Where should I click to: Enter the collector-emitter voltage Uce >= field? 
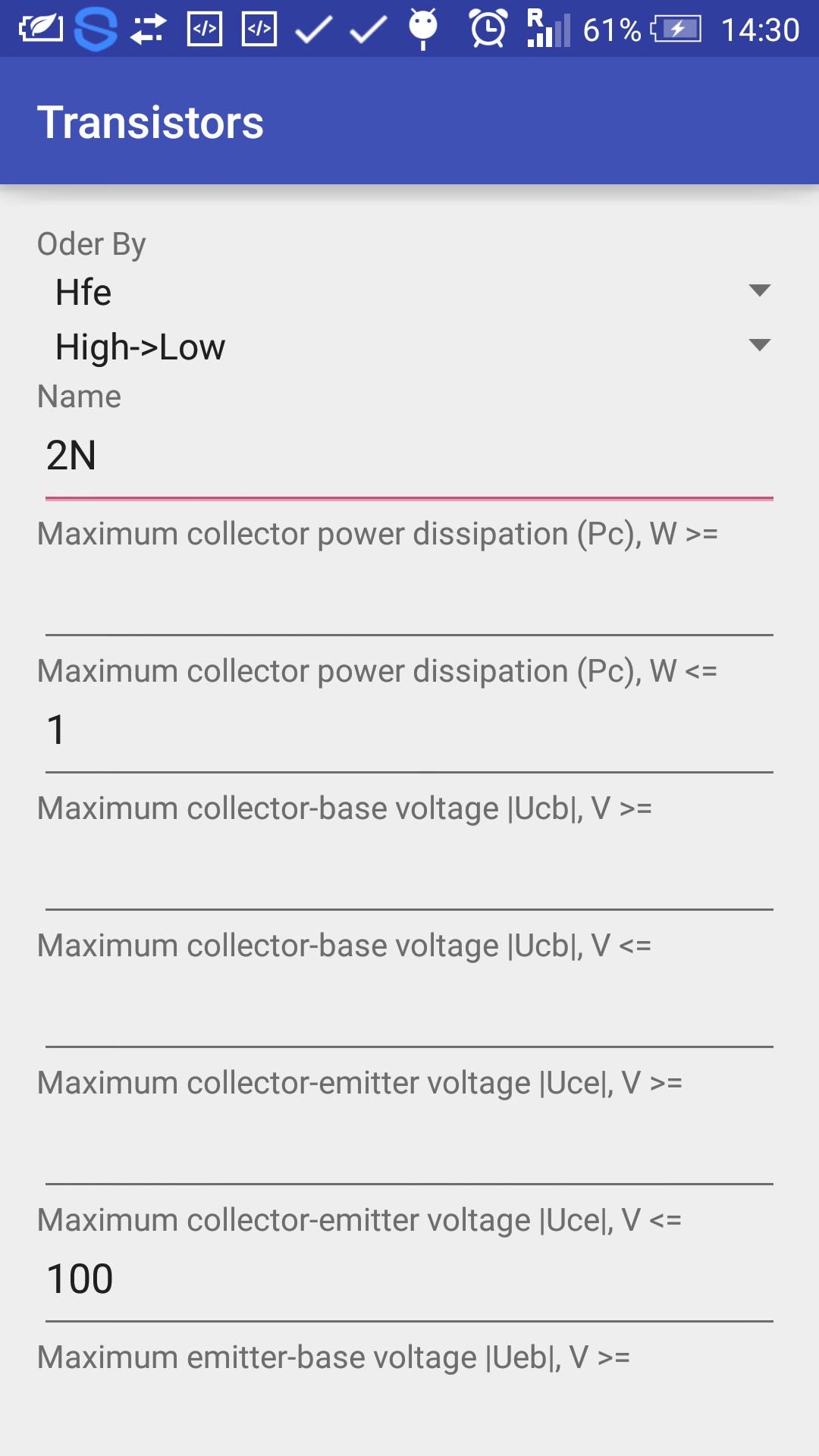click(x=409, y=1143)
